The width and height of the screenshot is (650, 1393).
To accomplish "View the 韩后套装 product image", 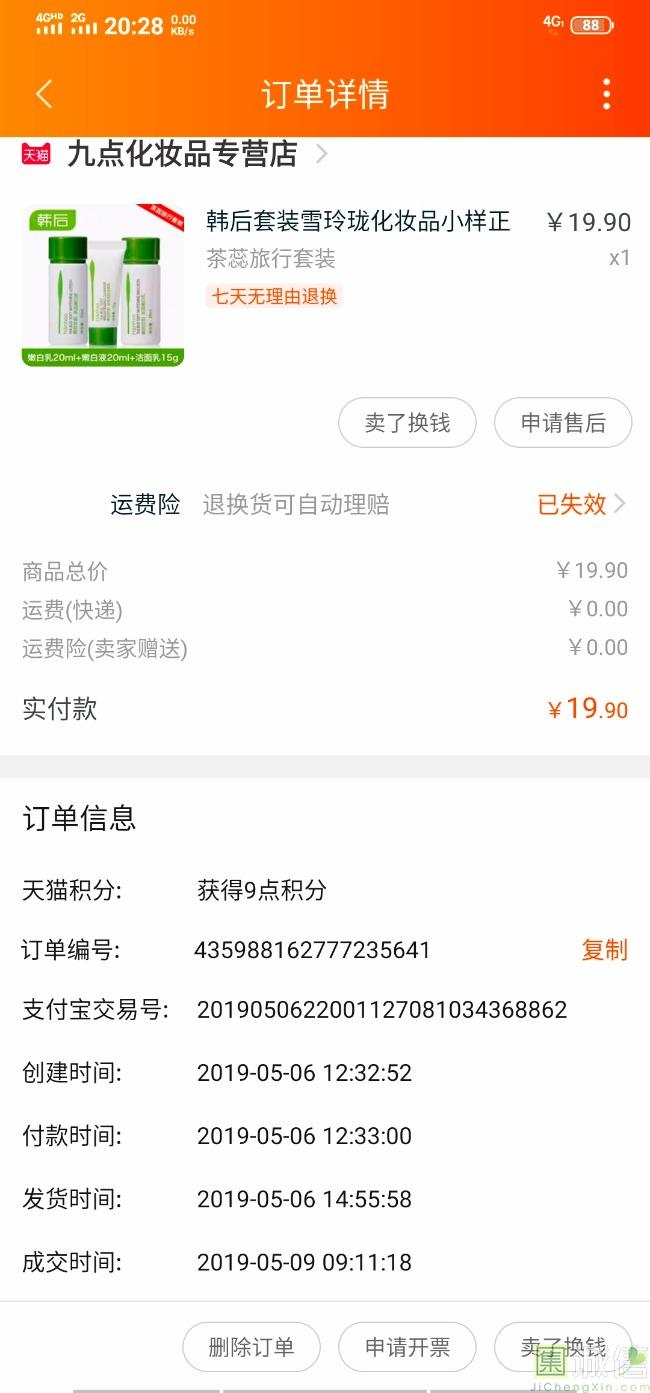I will (x=103, y=285).
